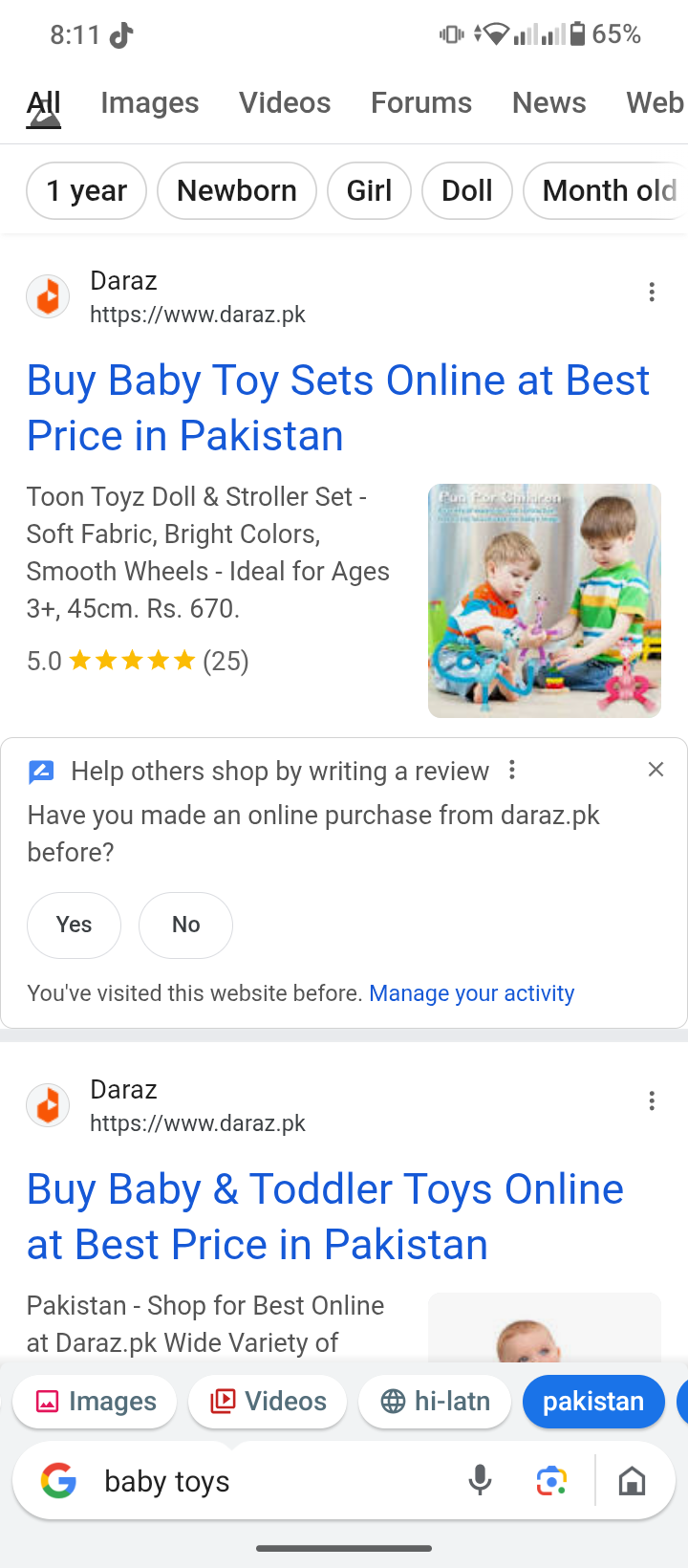This screenshot has height=1568, width=688.
Task: Go to Google home page icon
Action: pos(632,1481)
